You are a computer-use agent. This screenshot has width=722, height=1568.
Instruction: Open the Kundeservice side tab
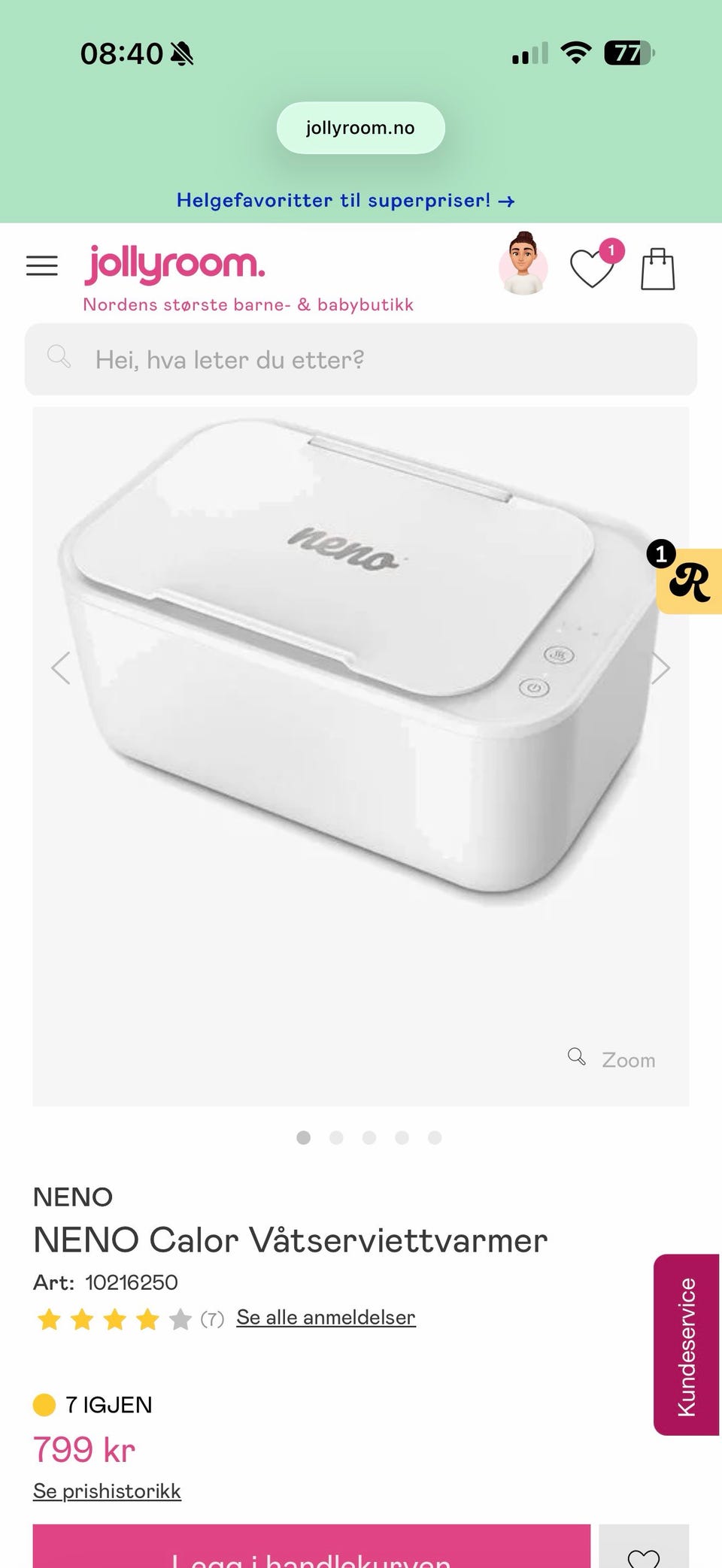(687, 1345)
